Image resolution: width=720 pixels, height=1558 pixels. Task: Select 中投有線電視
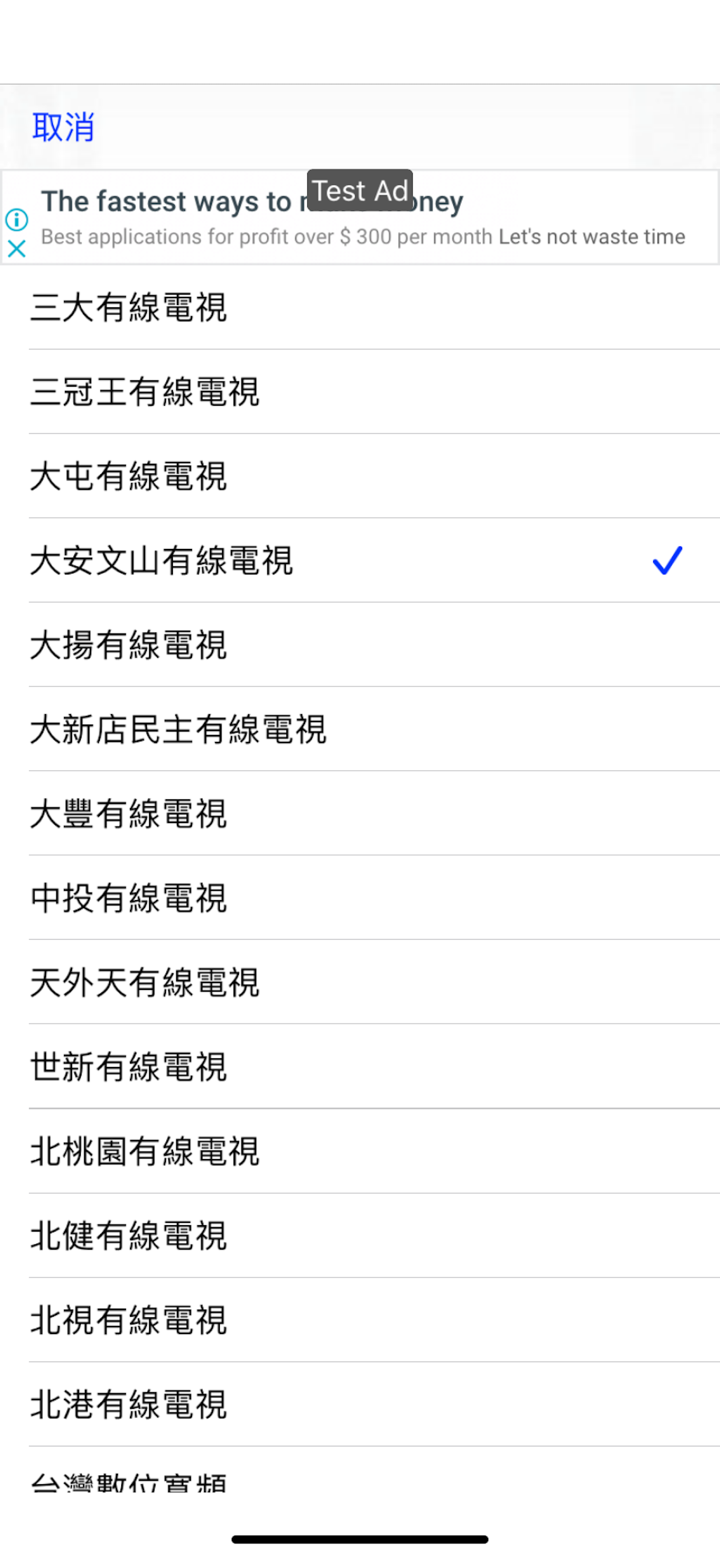tap(128, 898)
